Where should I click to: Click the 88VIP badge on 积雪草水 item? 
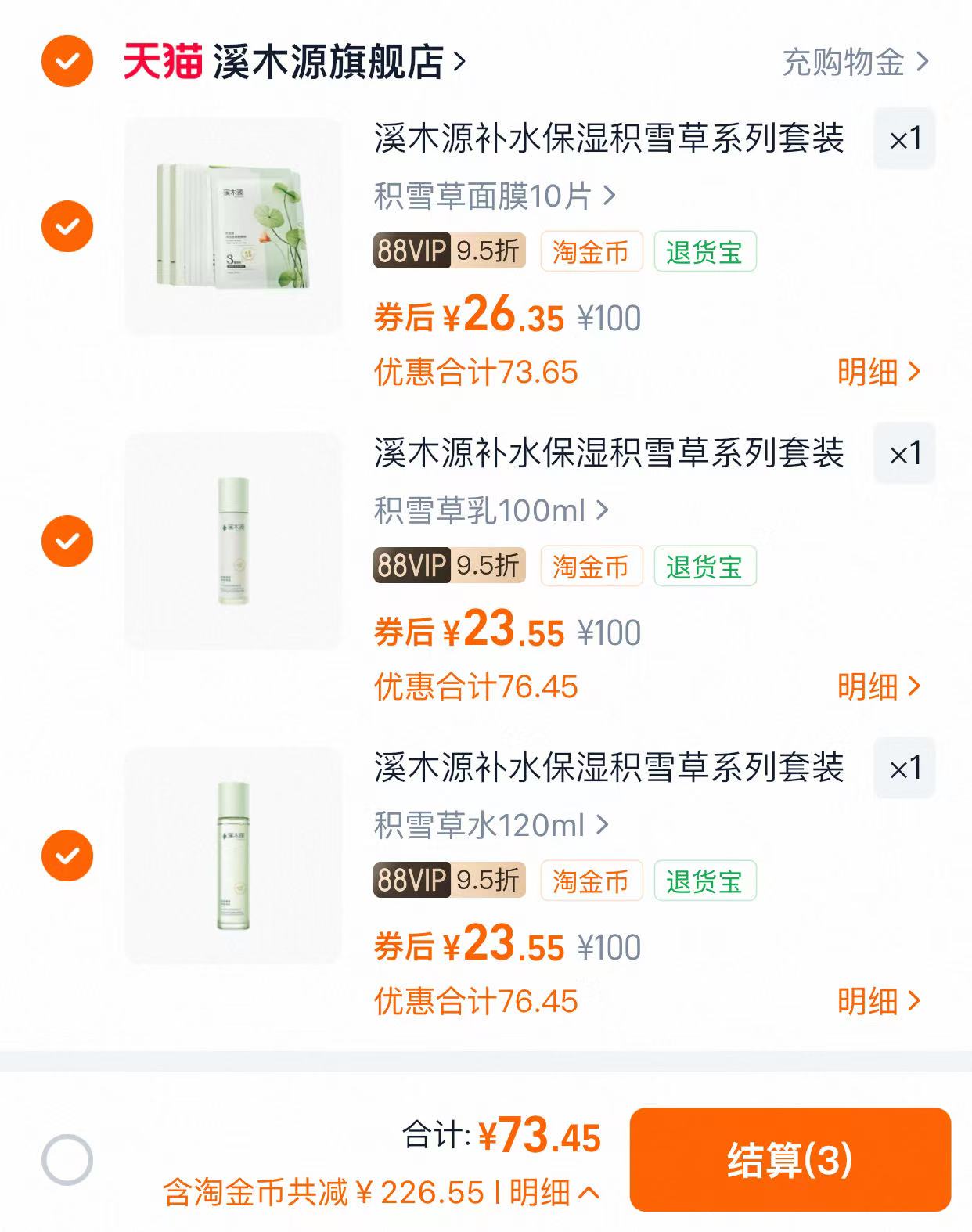410,881
